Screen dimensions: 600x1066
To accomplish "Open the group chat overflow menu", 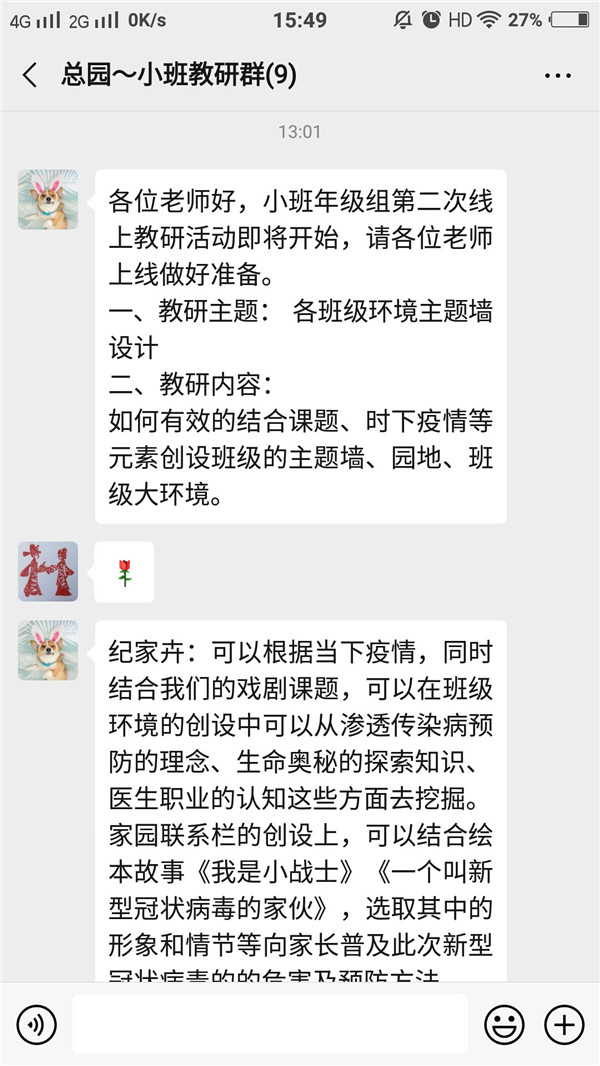I will 557,75.
